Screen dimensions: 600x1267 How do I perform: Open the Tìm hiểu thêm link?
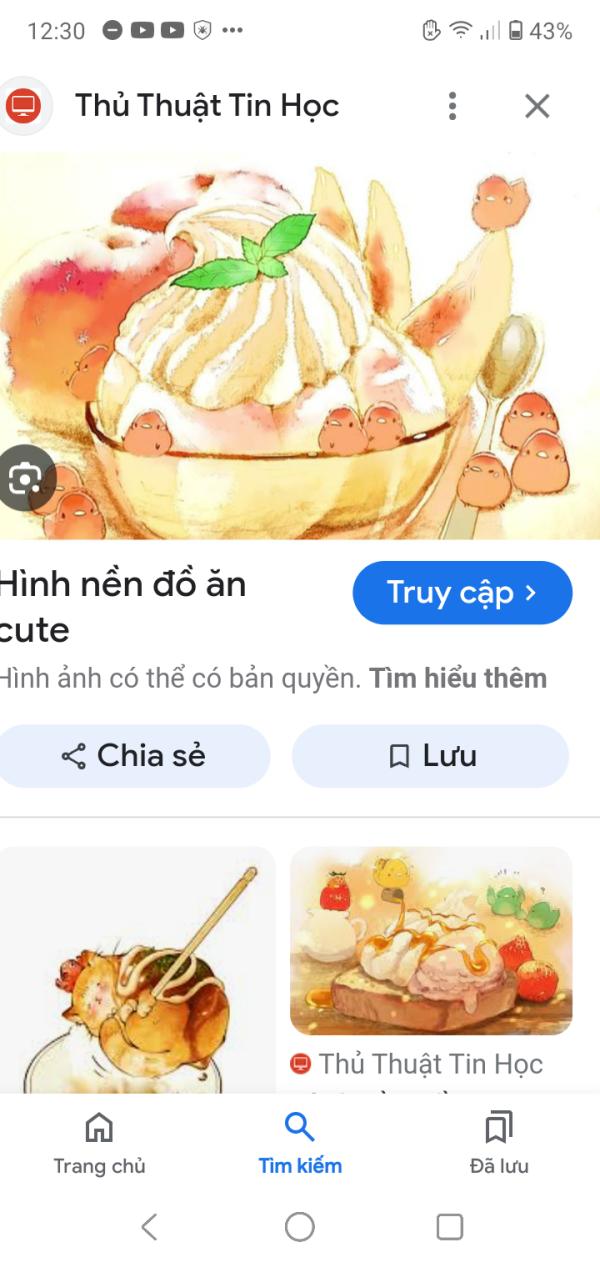tap(458, 679)
